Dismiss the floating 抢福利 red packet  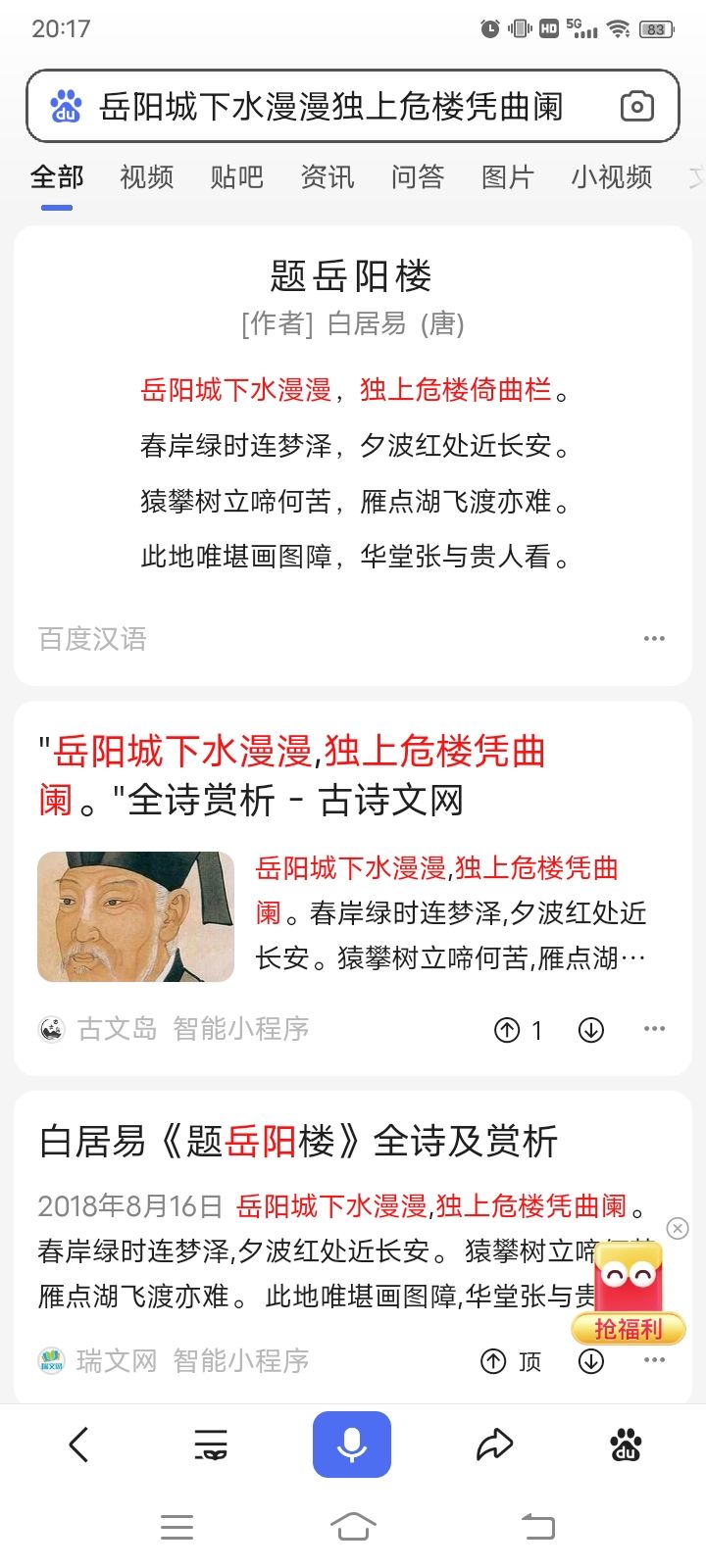[677, 1228]
